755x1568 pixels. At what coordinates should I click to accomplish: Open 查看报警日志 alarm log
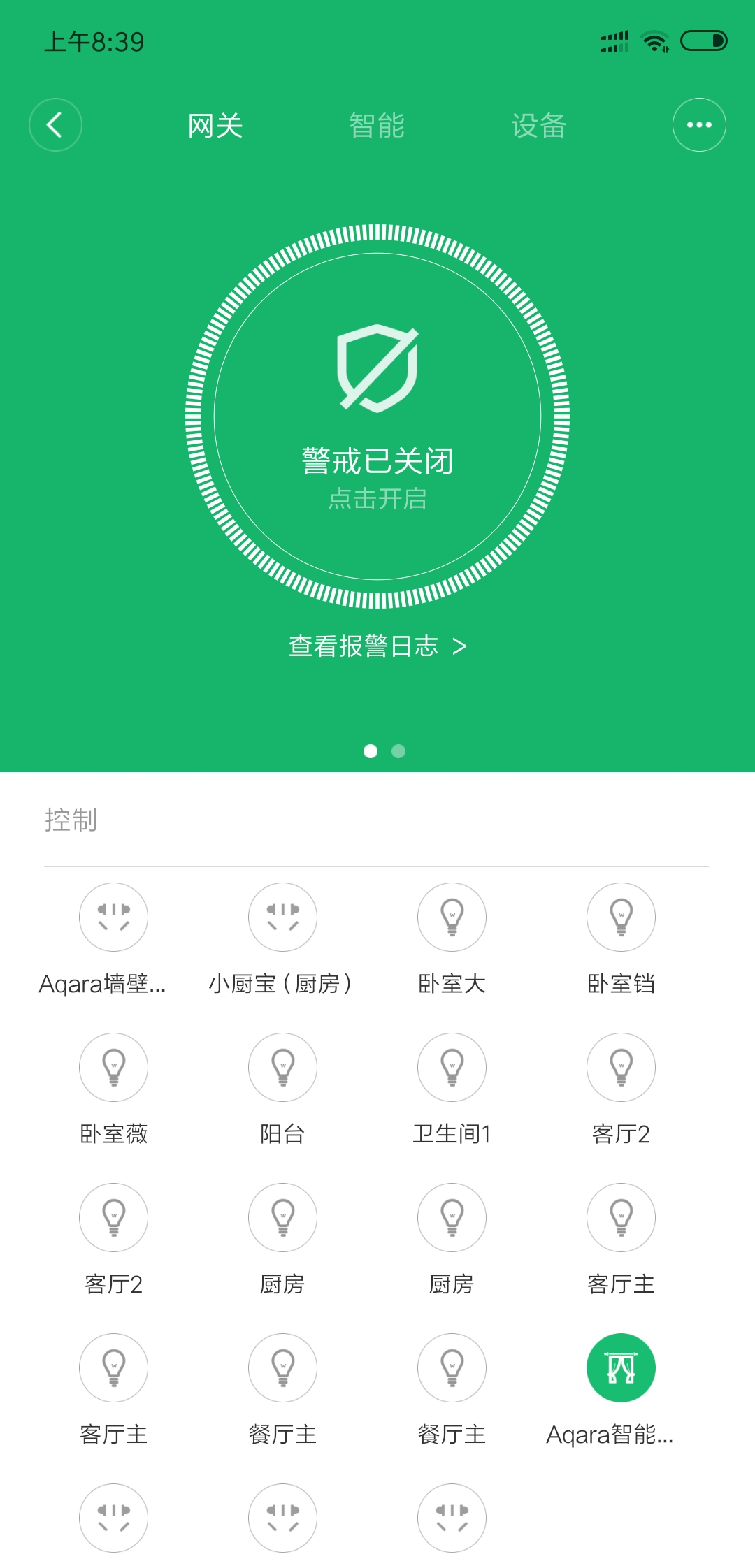pyautogui.click(x=377, y=646)
